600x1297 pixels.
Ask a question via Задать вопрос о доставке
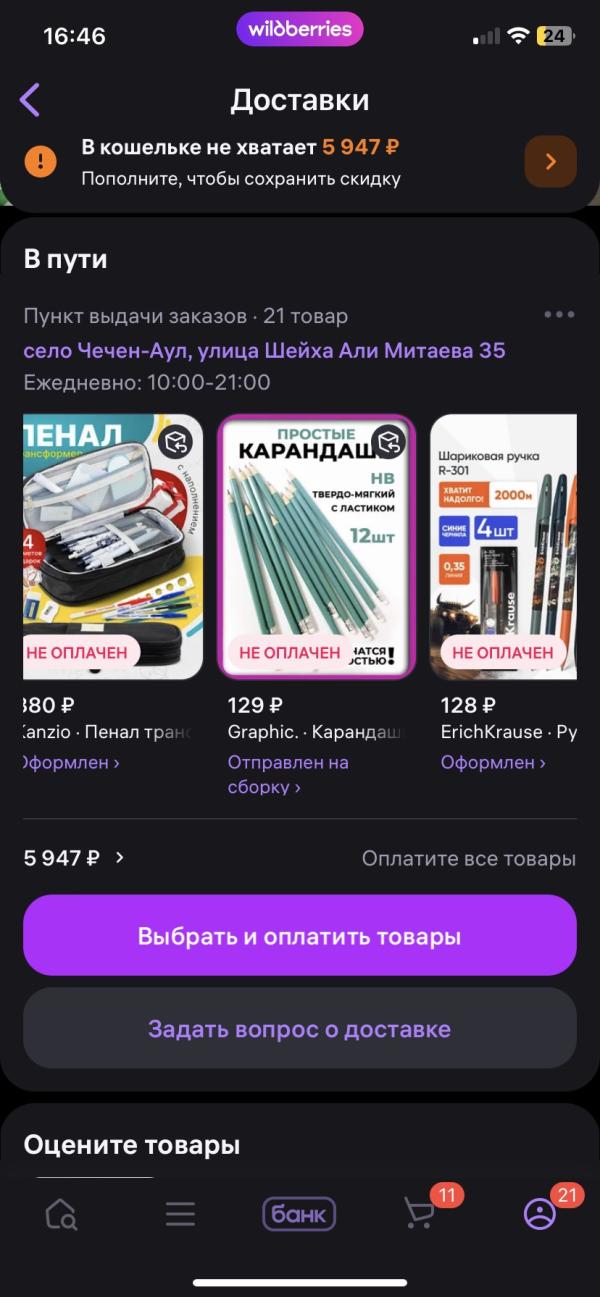pyautogui.click(x=300, y=1029)
